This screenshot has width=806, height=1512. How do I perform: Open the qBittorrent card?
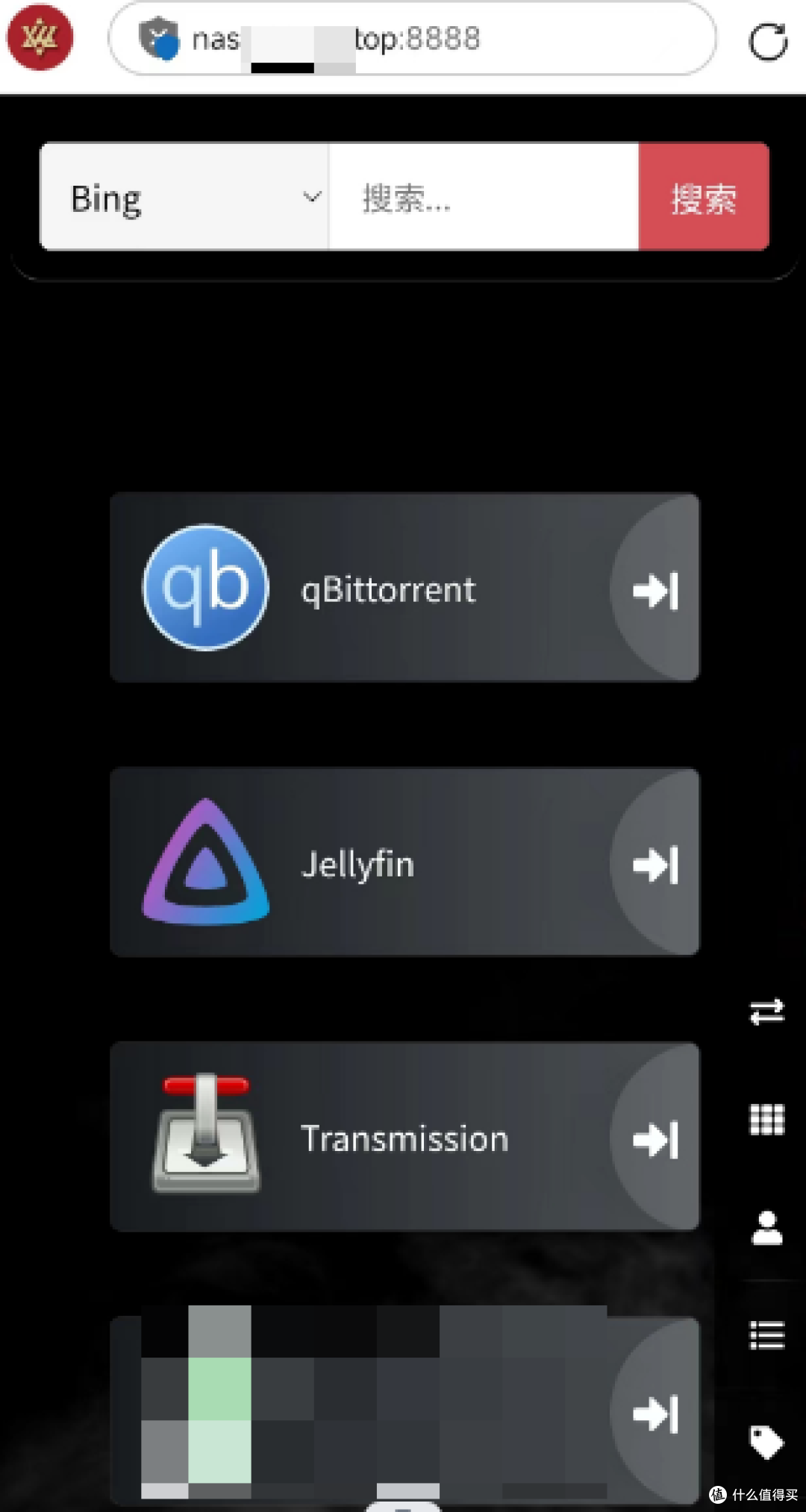[x=404, y=588]
